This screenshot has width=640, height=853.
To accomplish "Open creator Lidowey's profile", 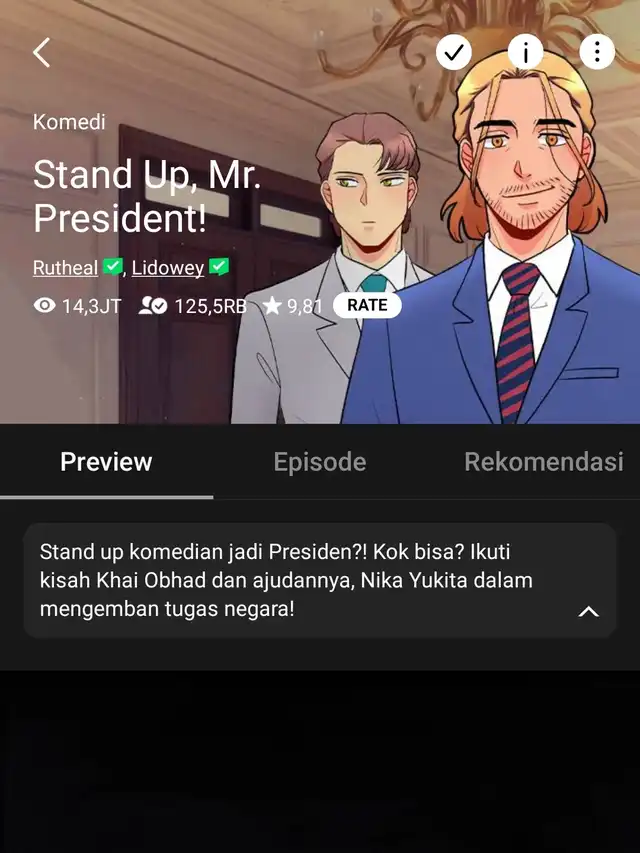I will pos(168,268).
